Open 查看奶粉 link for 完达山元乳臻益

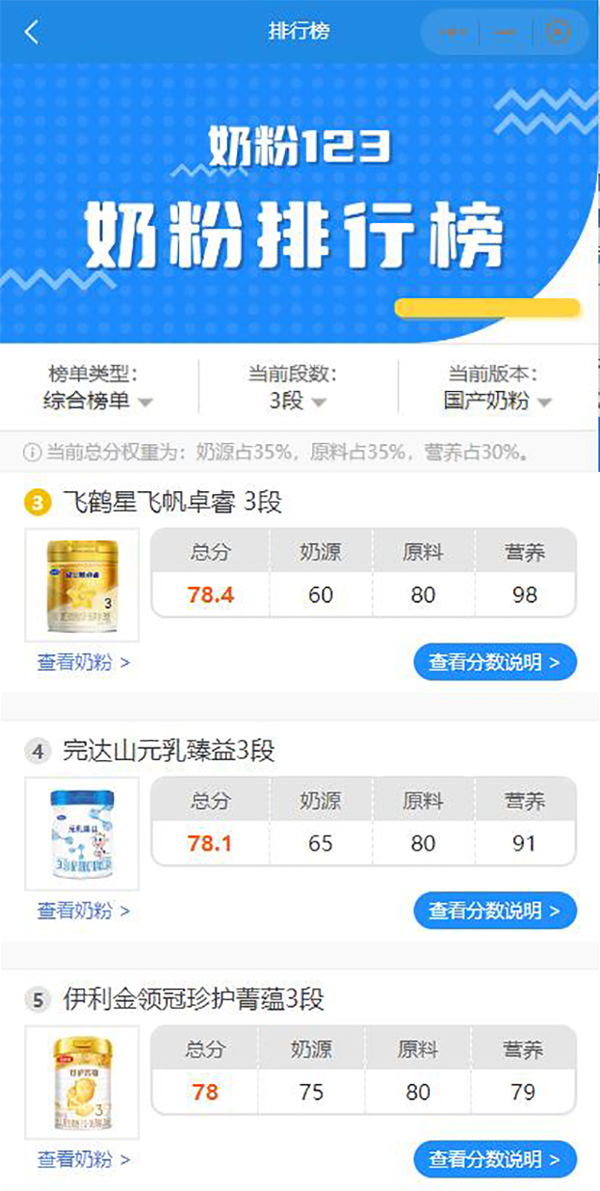click(84, 911)
